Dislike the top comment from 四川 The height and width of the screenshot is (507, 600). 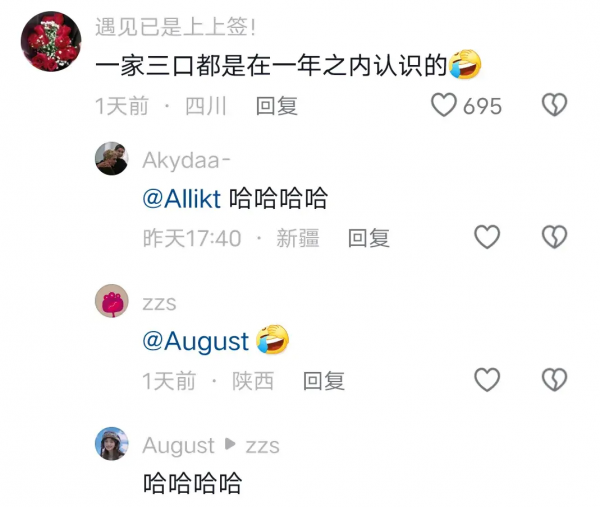pos(554,105)
